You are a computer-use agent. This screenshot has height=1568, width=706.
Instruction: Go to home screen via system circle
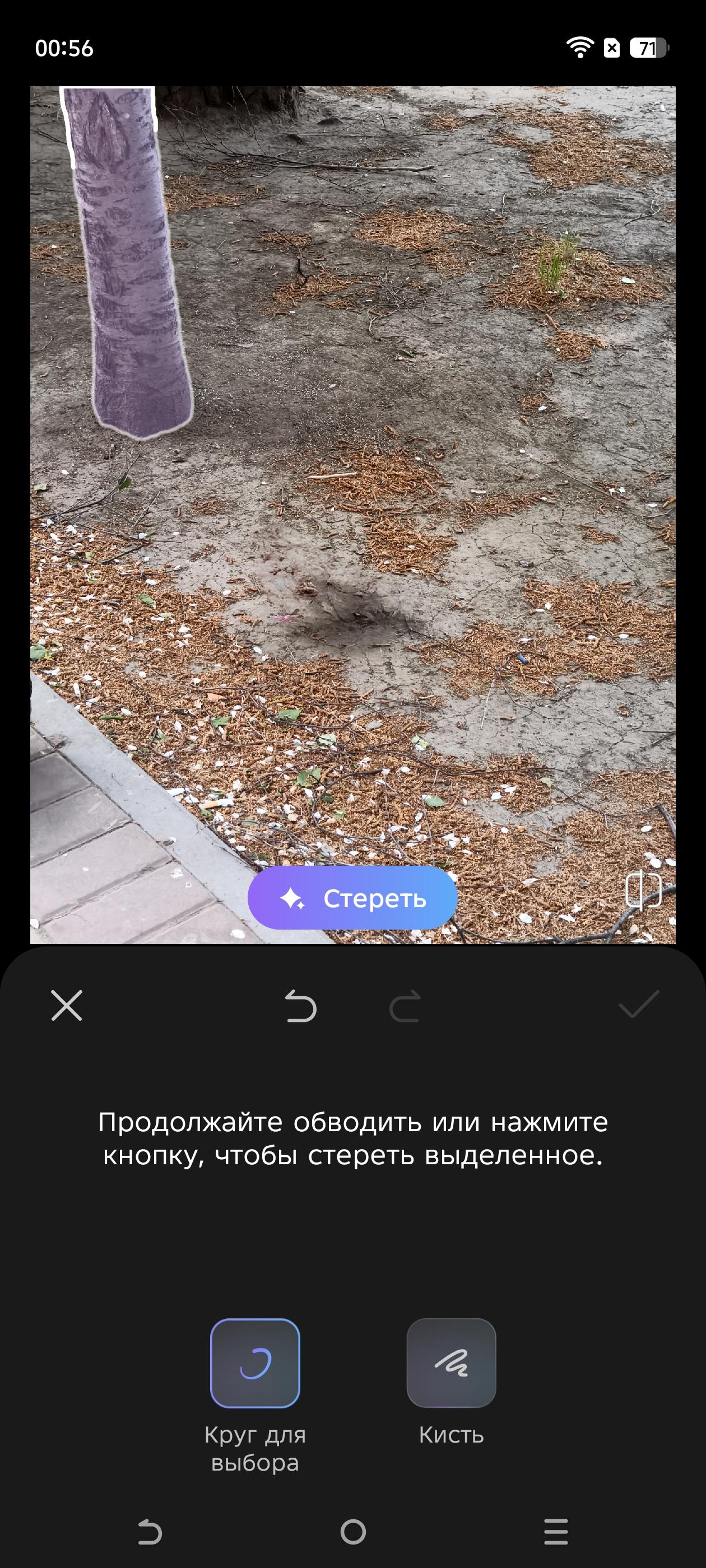point(354,1532)
